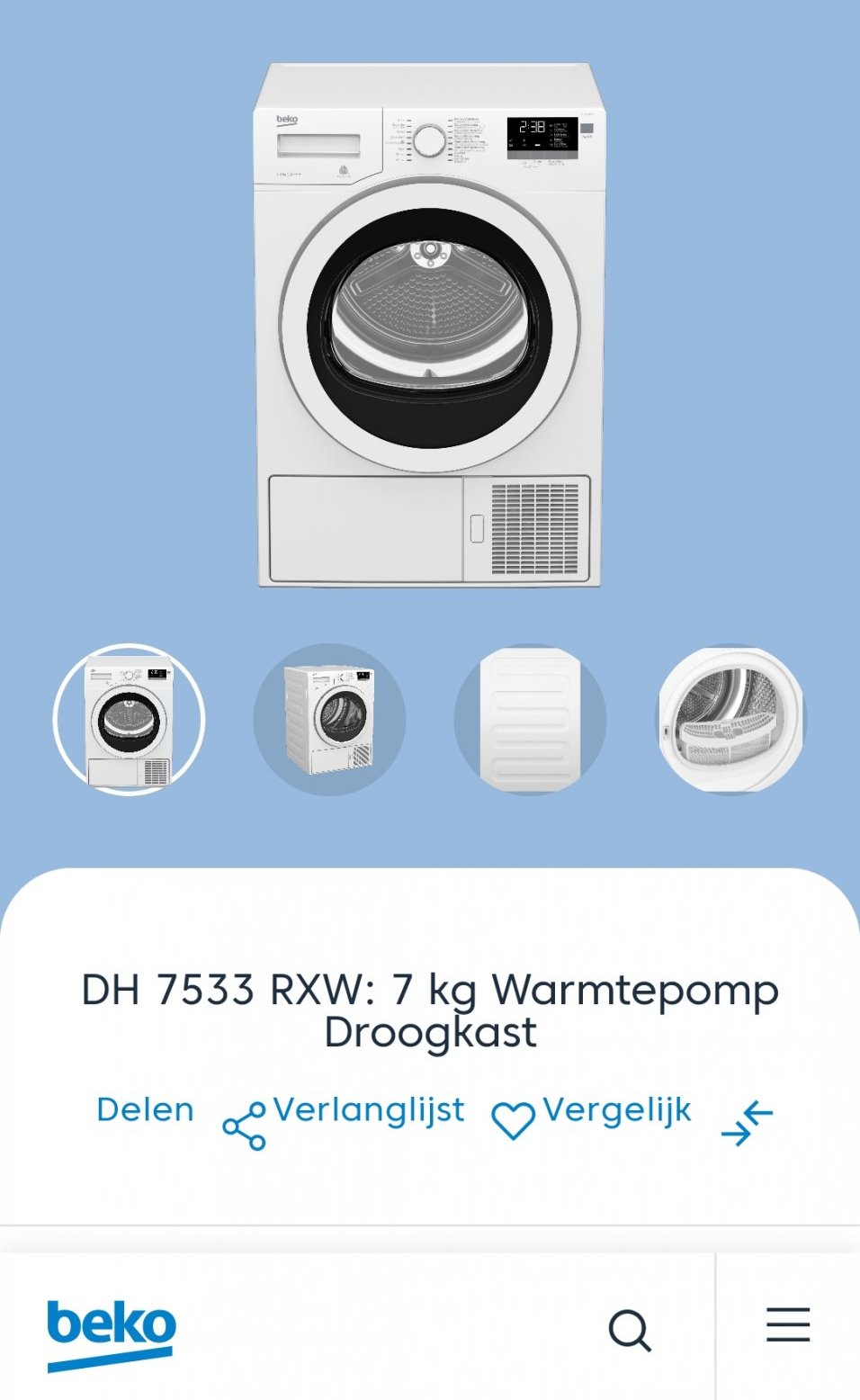Screen dimensions: 860x1400
Task: Show the angled side-view dryer thumbnail
Action: [330, 720]
